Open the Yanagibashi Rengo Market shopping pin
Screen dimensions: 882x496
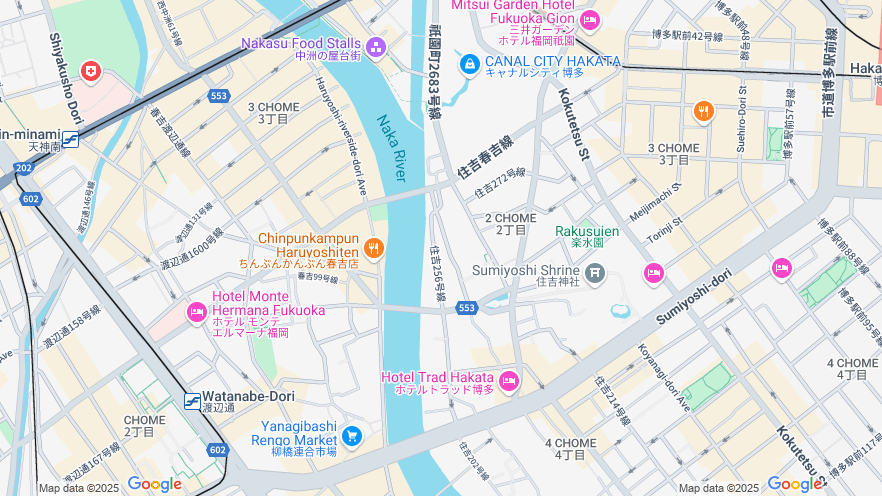pyautogui.click(x=351, y=436)
